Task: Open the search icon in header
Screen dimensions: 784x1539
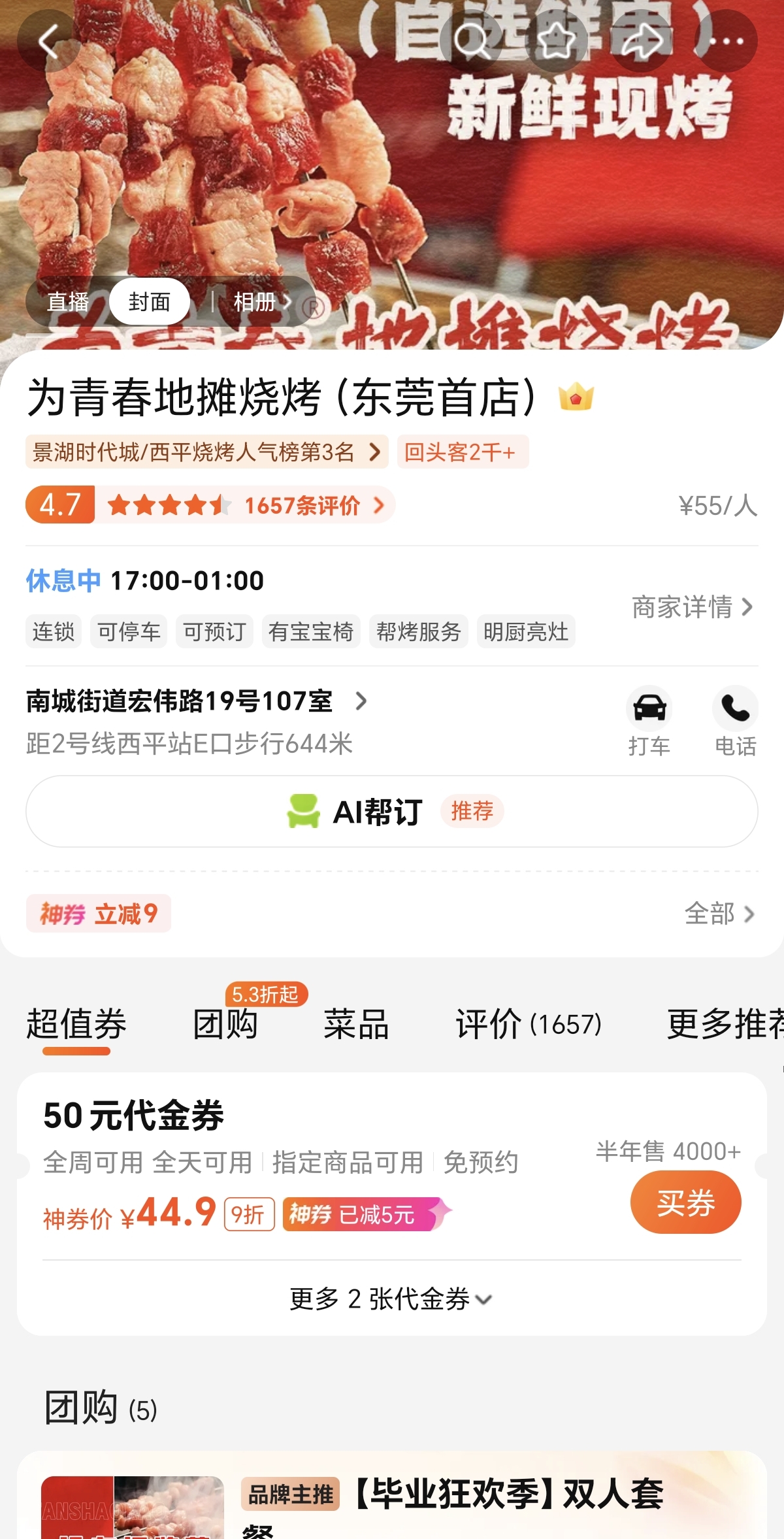Action: [x=470, y=41]
